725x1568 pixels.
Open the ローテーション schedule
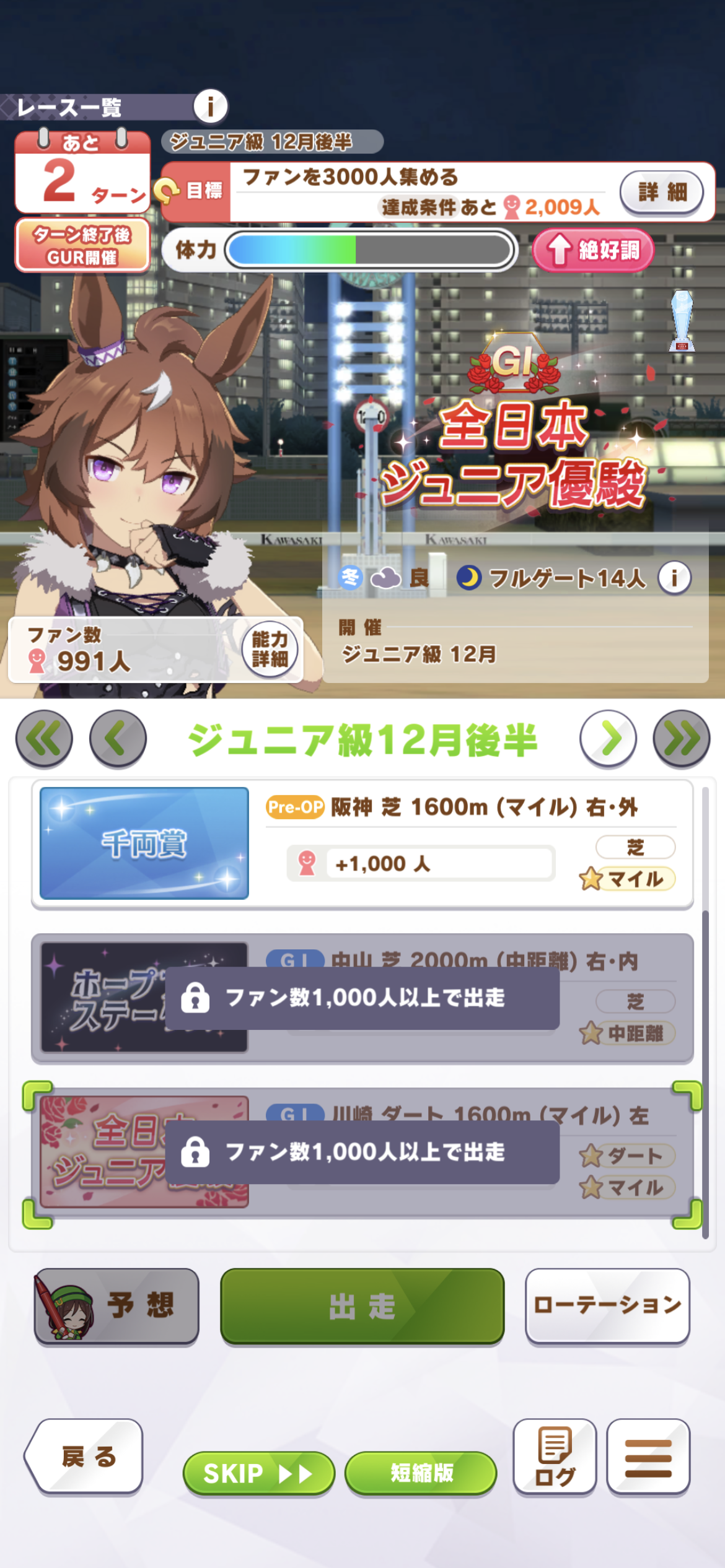click(607, 1305)
